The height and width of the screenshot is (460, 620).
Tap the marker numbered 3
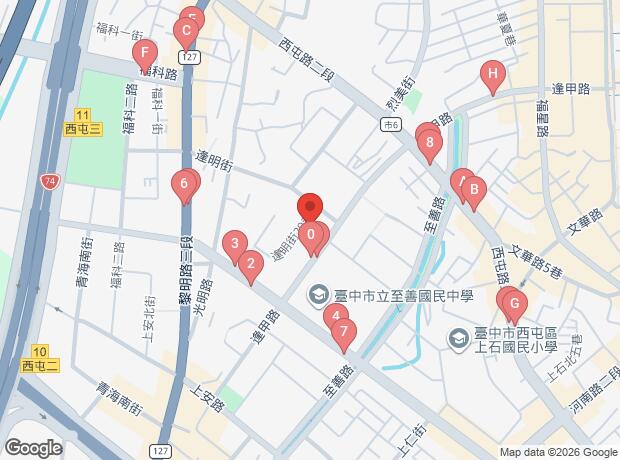[235, 244]
